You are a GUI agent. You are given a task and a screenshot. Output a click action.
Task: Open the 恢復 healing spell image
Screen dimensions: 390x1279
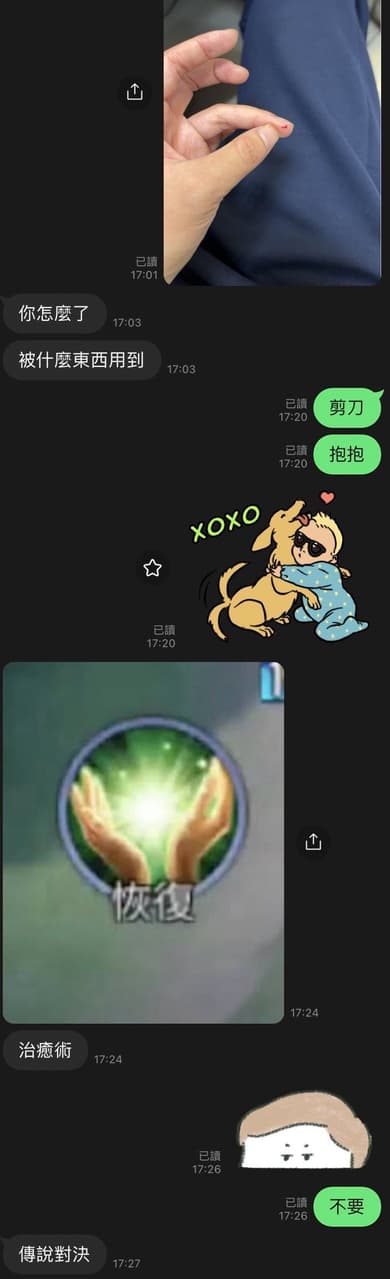[x=143, y=842]
